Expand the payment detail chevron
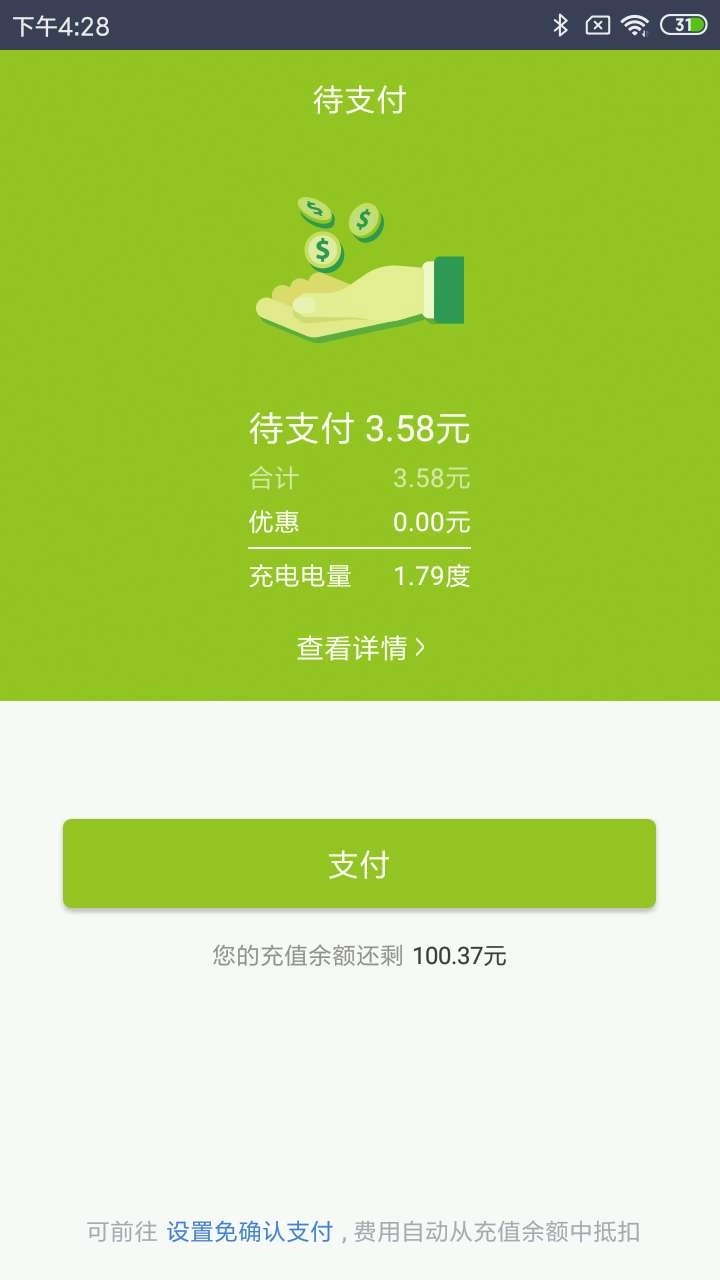The height and width of the screenshot is (1280, 720). click(419, 648)
